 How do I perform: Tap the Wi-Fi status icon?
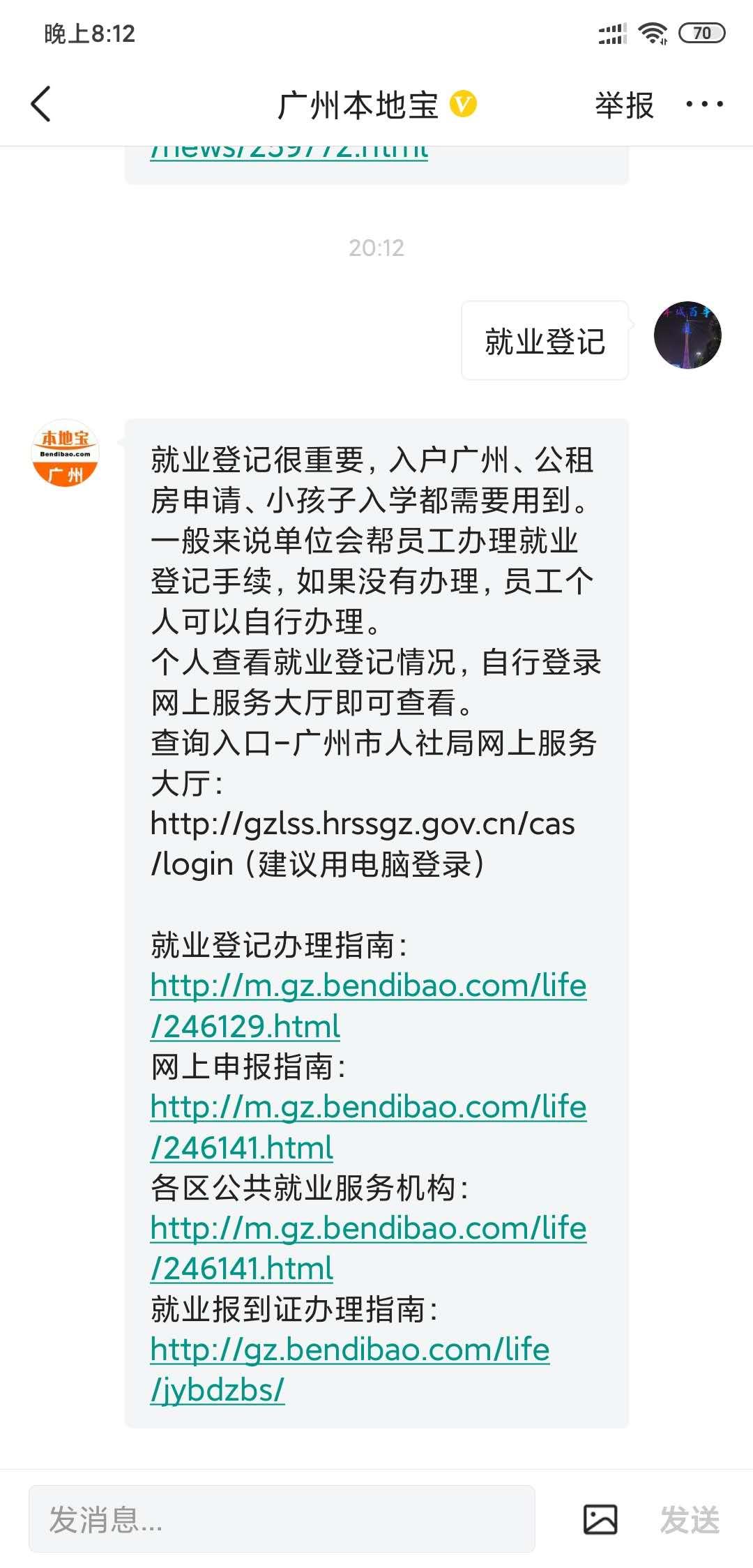coord(653,31)
